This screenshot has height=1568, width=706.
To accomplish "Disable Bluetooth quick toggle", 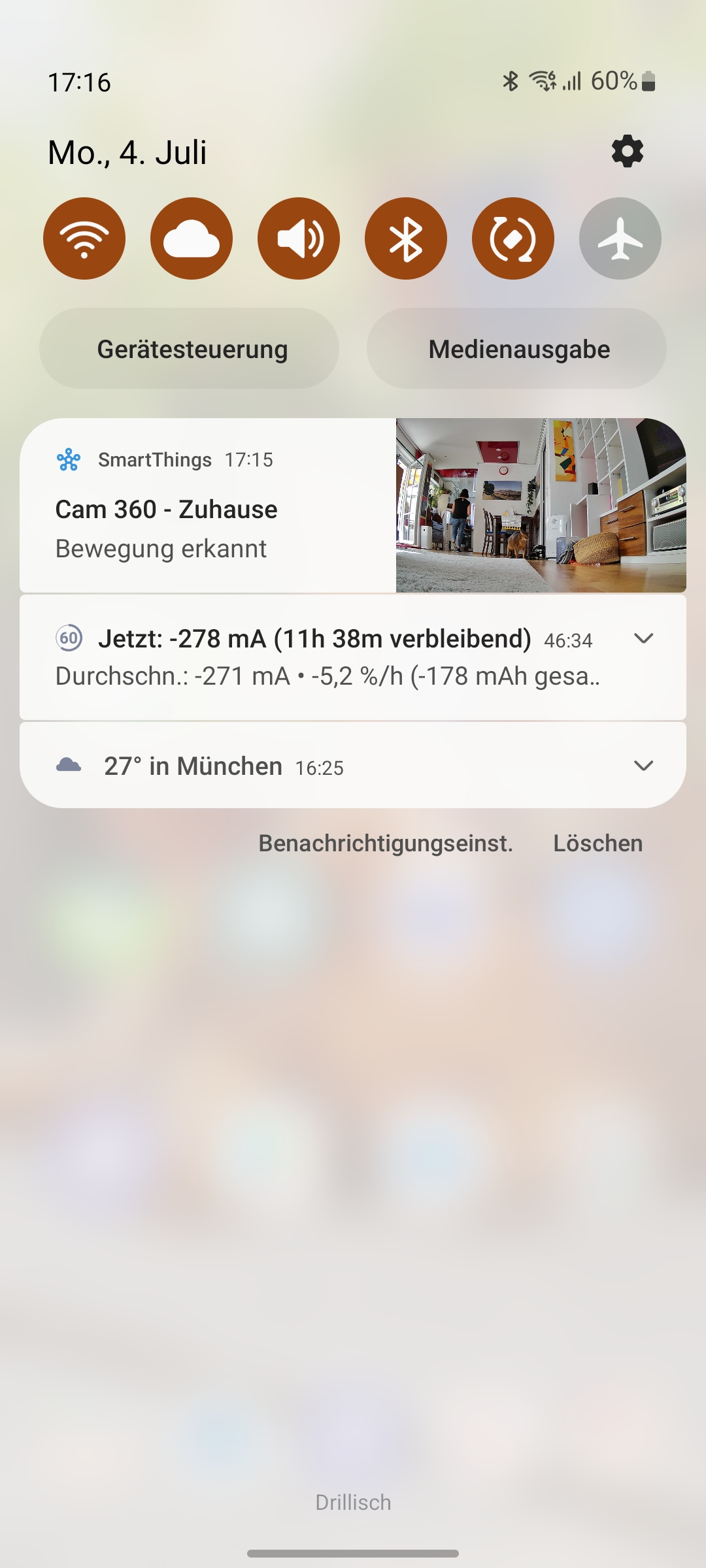I will [x=406, y=238].
